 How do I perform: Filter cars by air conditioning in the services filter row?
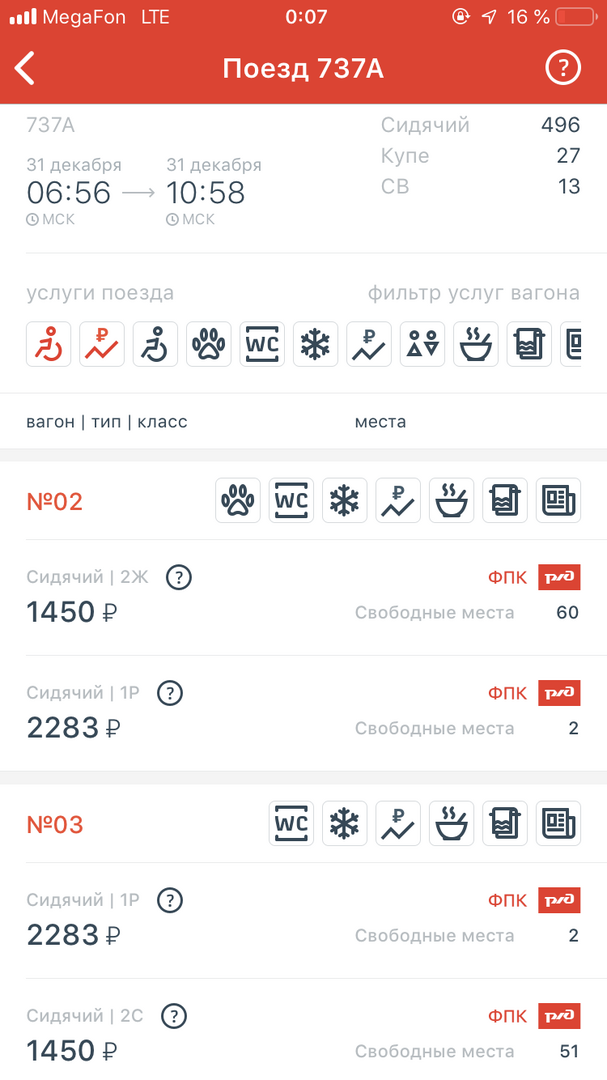316,344
